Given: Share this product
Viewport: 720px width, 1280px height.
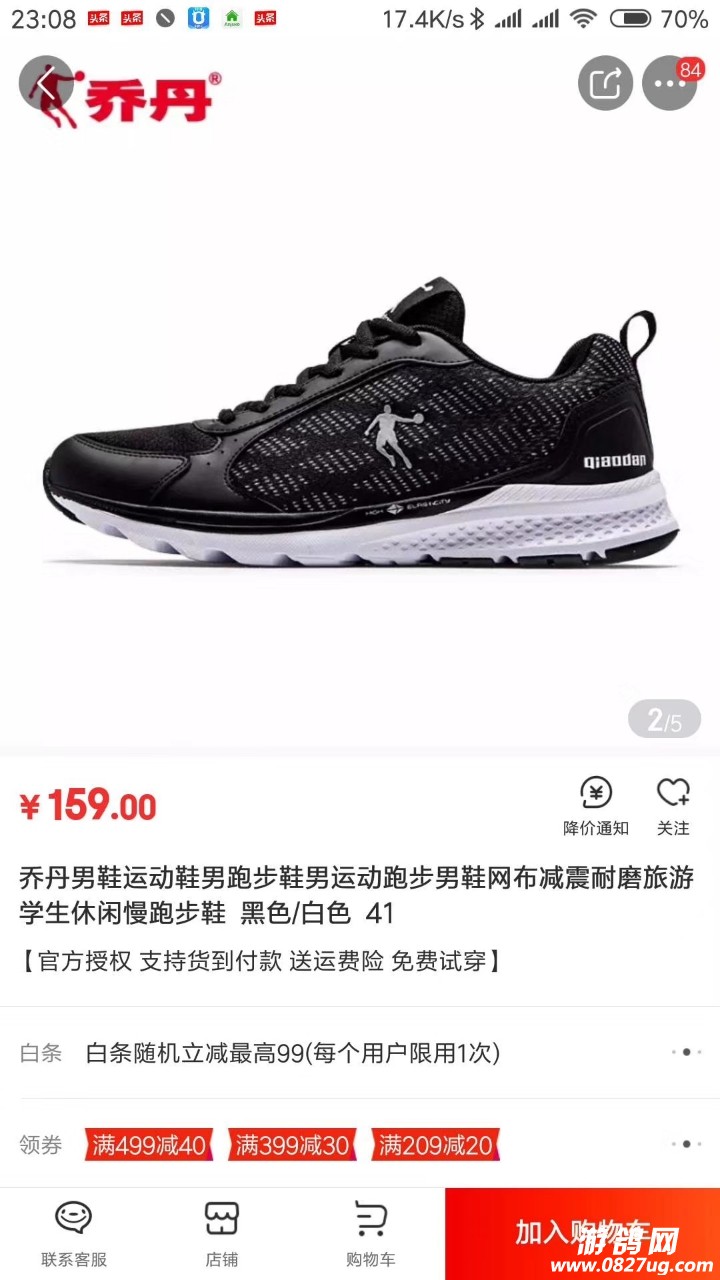Looking at the screenshot, I should pos(605,83).
